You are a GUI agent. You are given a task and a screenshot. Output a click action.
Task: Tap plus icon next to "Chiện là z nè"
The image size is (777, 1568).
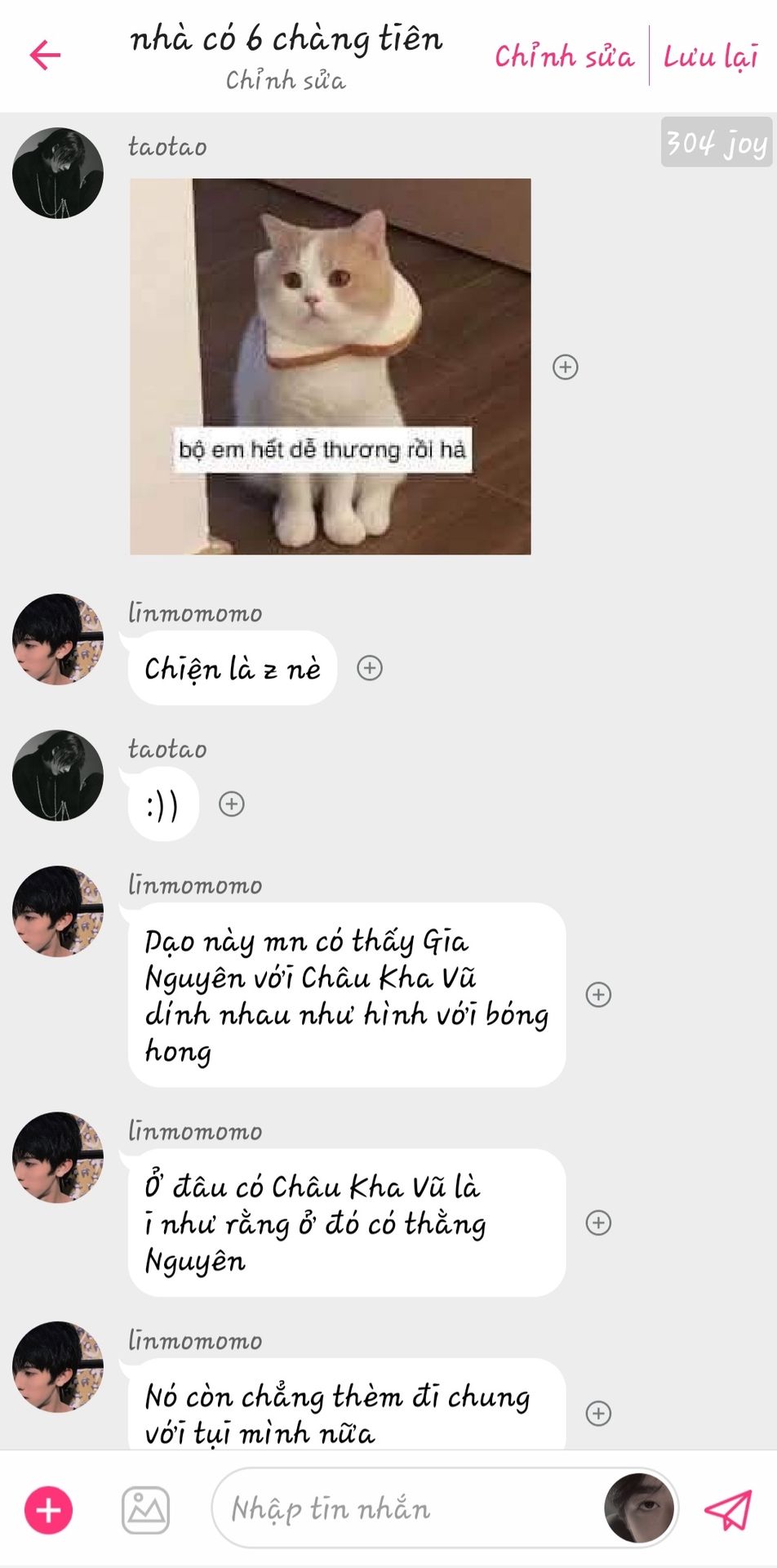370,668
